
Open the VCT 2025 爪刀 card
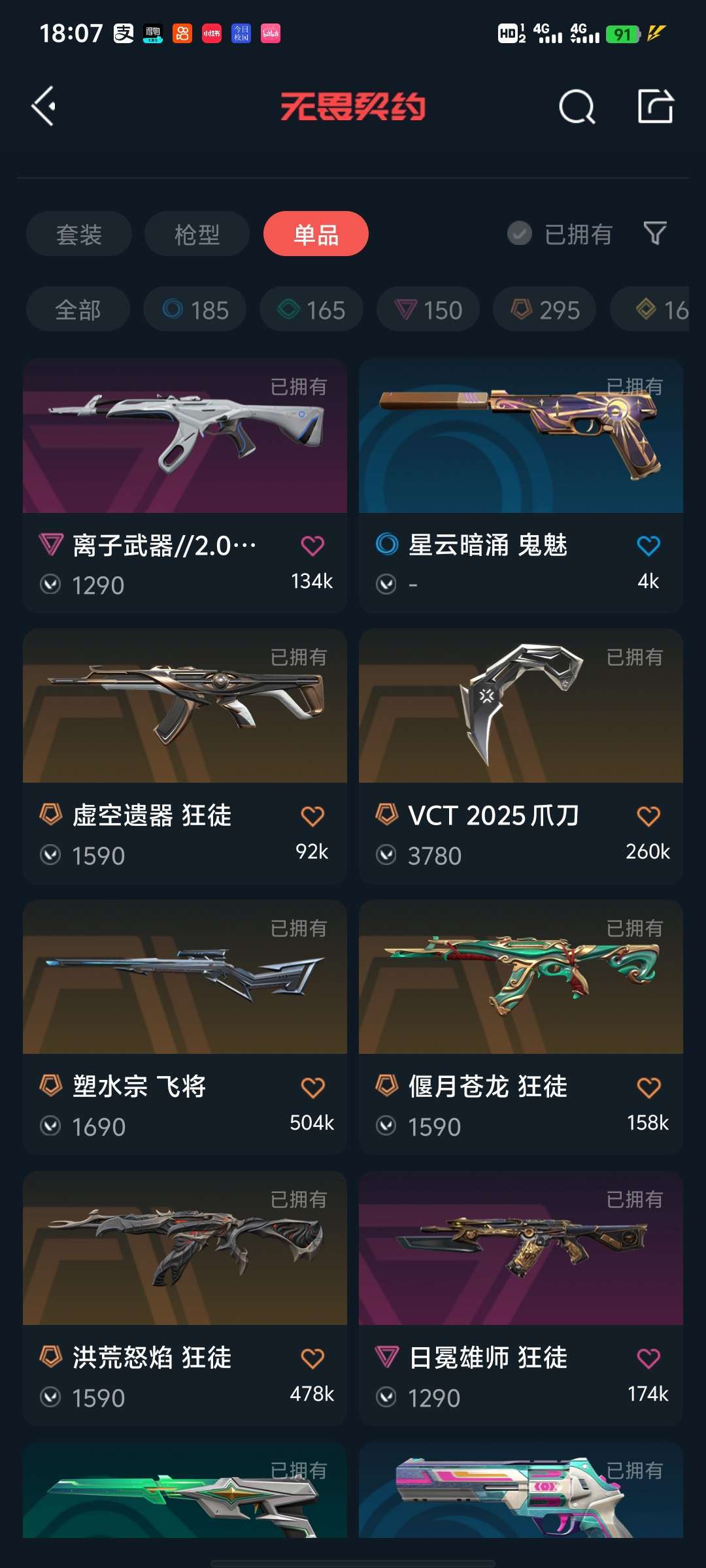coord(521,757)
